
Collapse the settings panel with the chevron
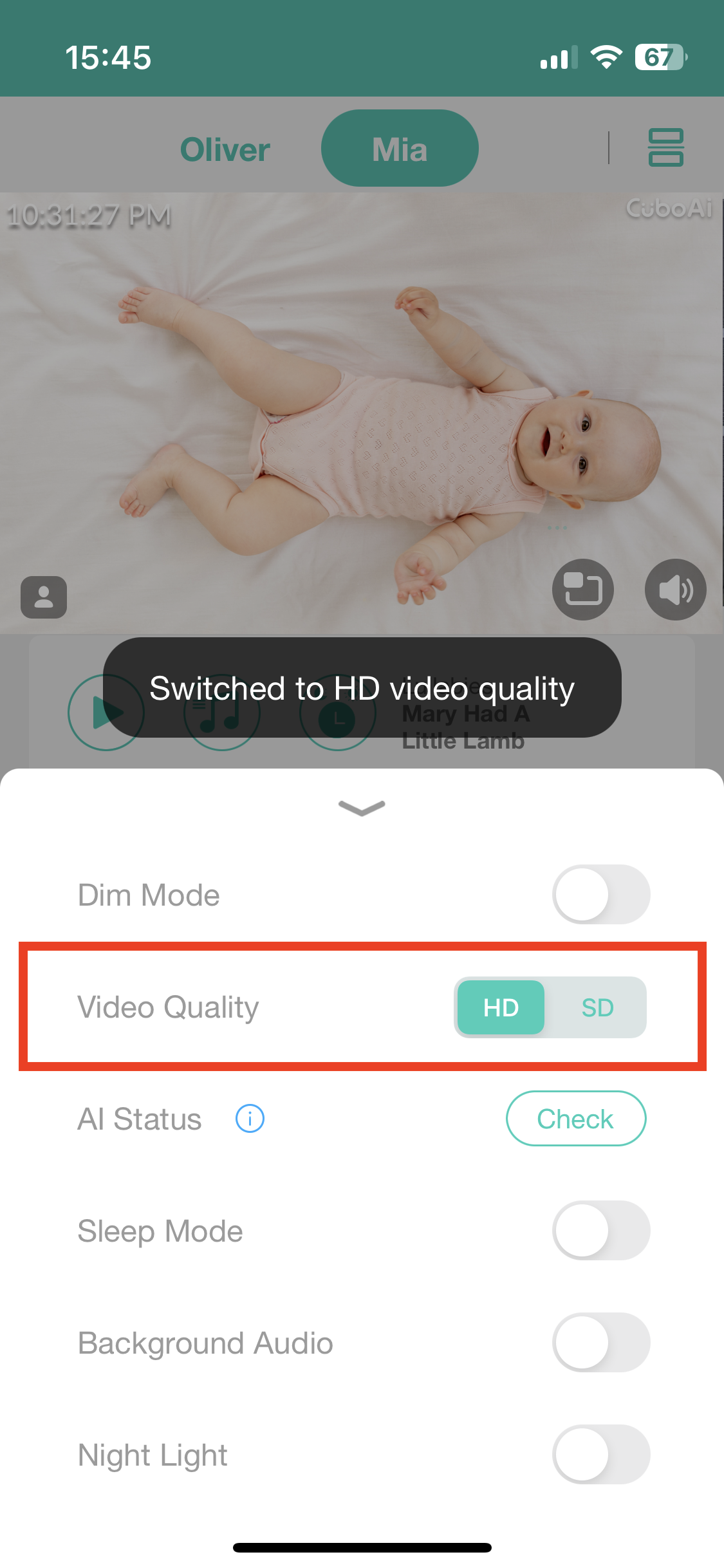[362, 808]
